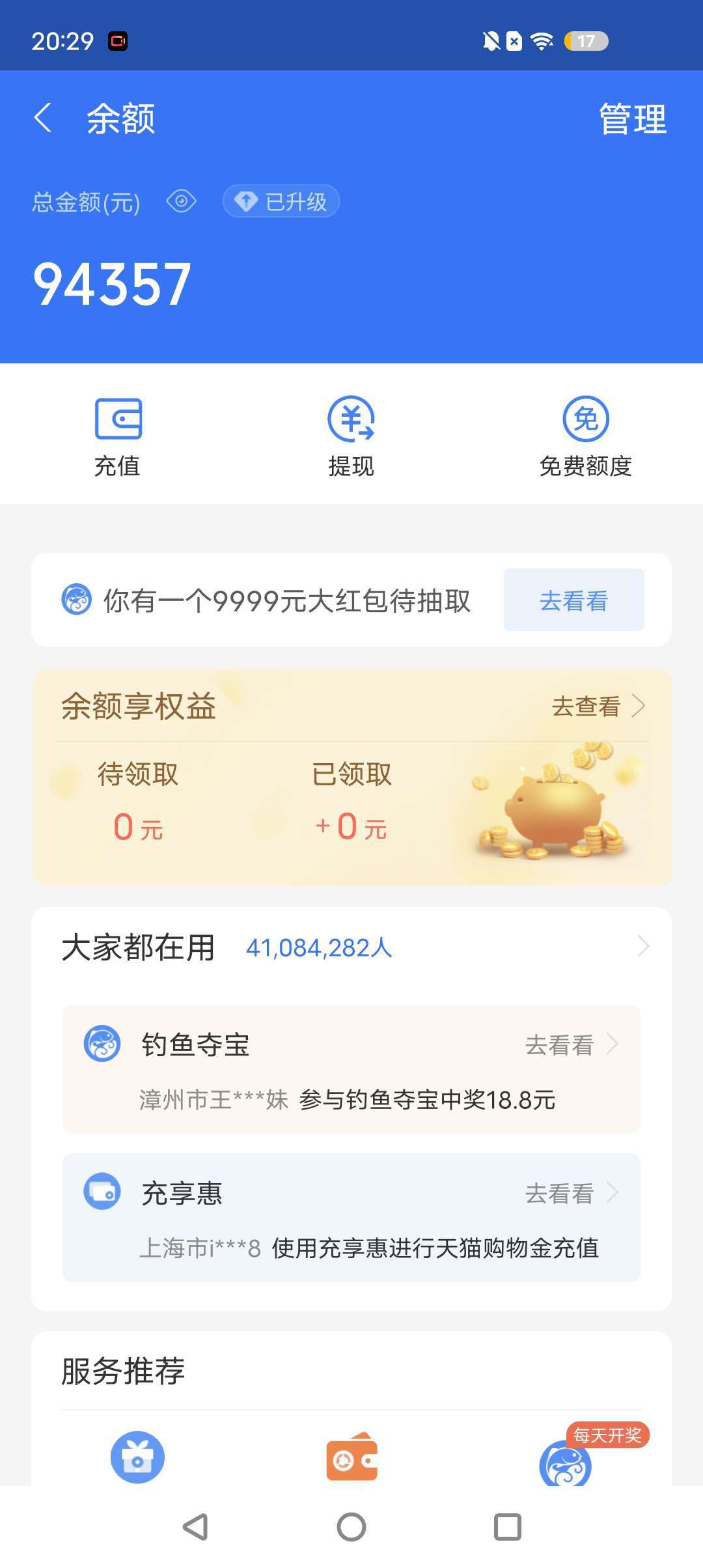
Task: Expand the 大家都在用 section
Action: point(643,947)
